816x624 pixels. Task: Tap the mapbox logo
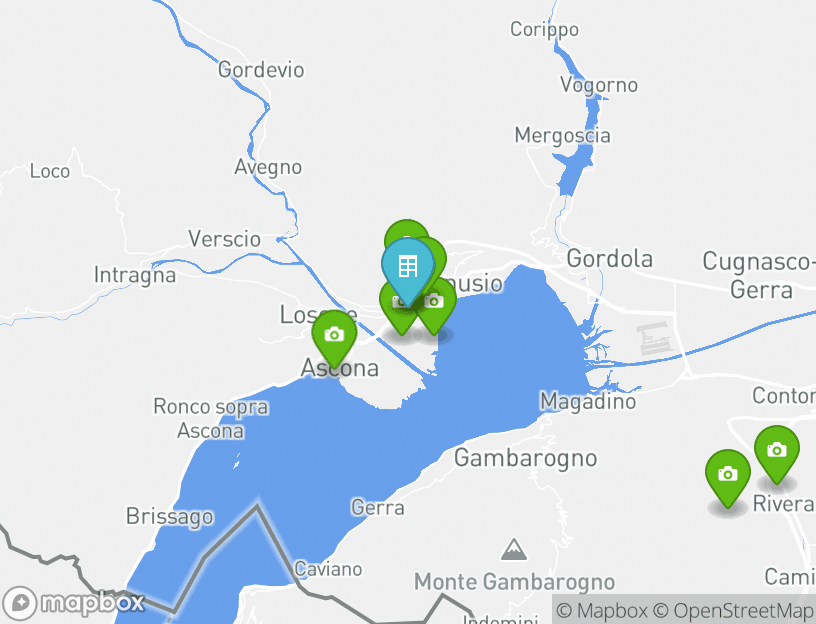tap(75, 602)
